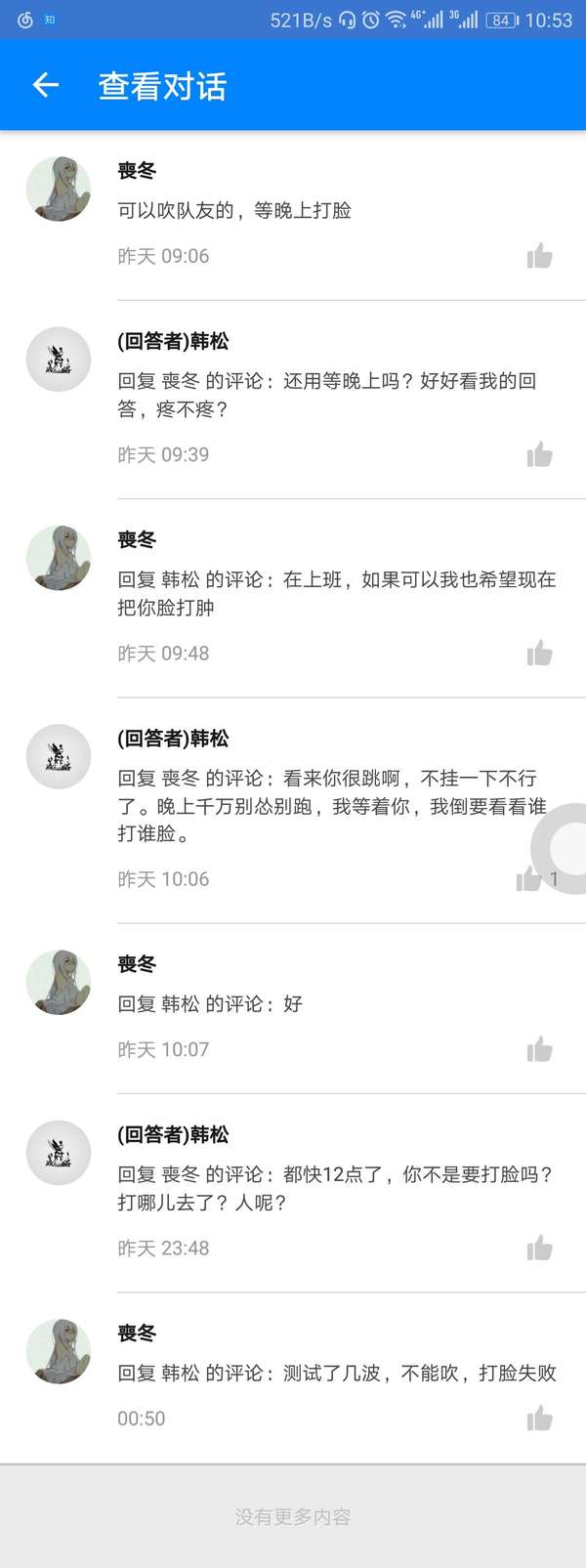Open 丧冬's profile from the 10:07 comment
Image resolution: width=586 pixels, height=1568 pixels.
(59, 982)
